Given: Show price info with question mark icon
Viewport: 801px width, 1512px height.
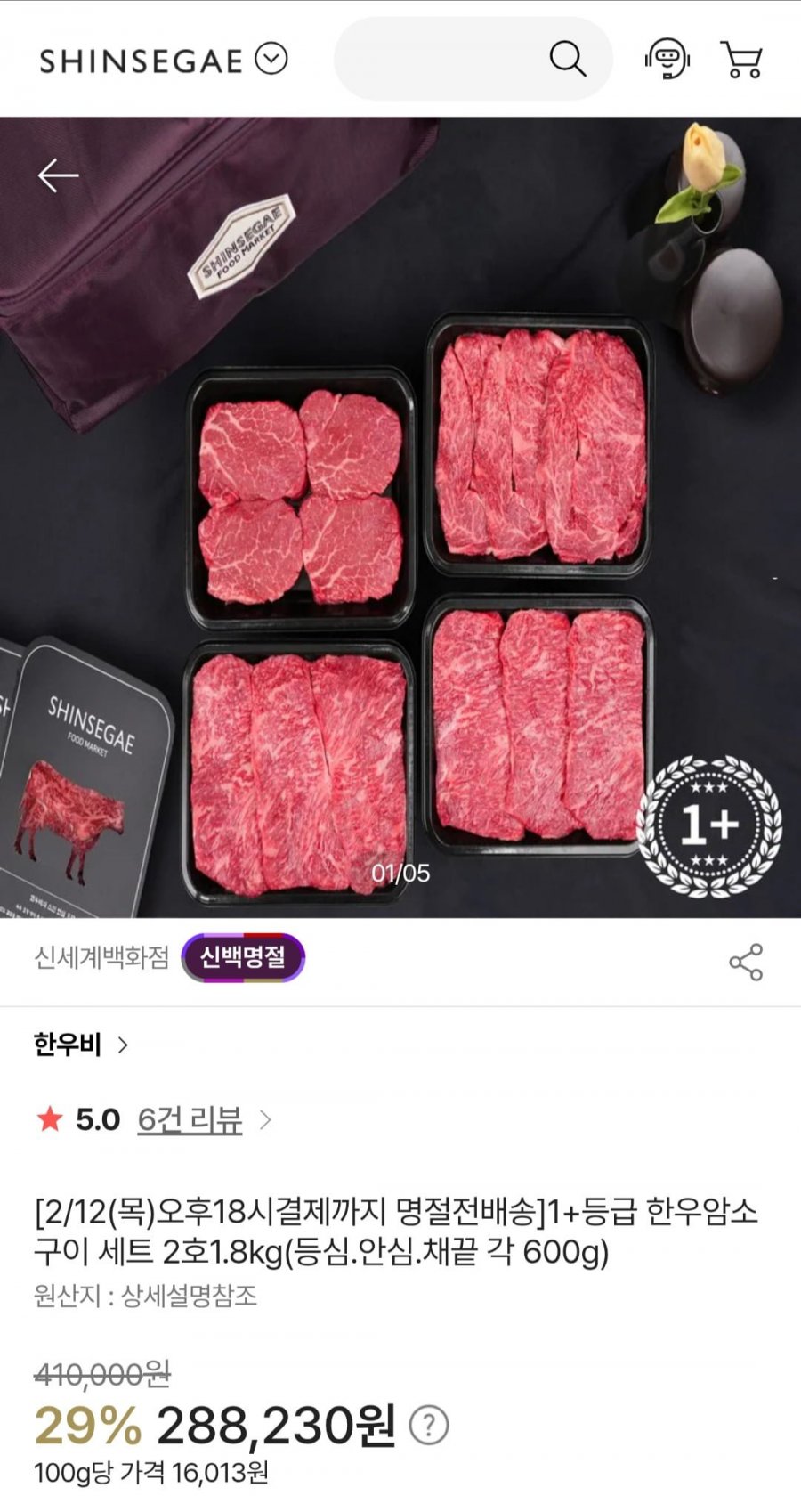Looking at the screenshot, I should pos(428,1426).
